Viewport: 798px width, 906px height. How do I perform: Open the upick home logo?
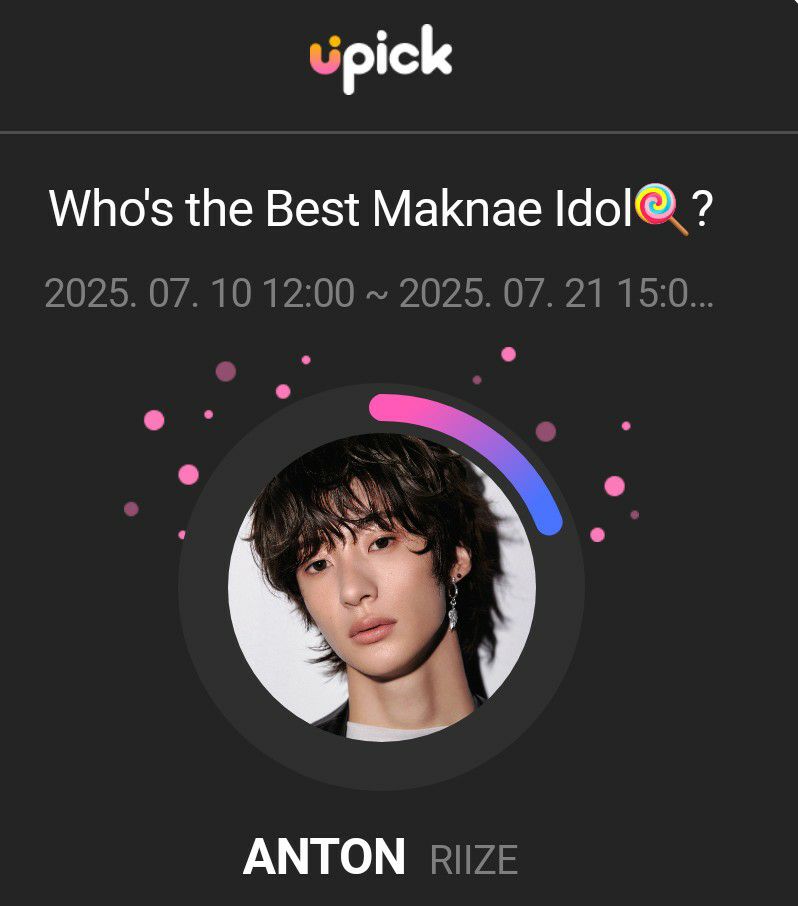click(x=380, y=60)
